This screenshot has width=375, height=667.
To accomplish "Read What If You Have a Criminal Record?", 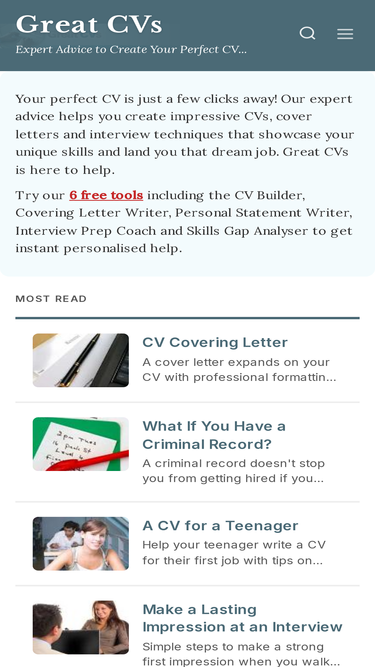I will click(x=214, y=435).
